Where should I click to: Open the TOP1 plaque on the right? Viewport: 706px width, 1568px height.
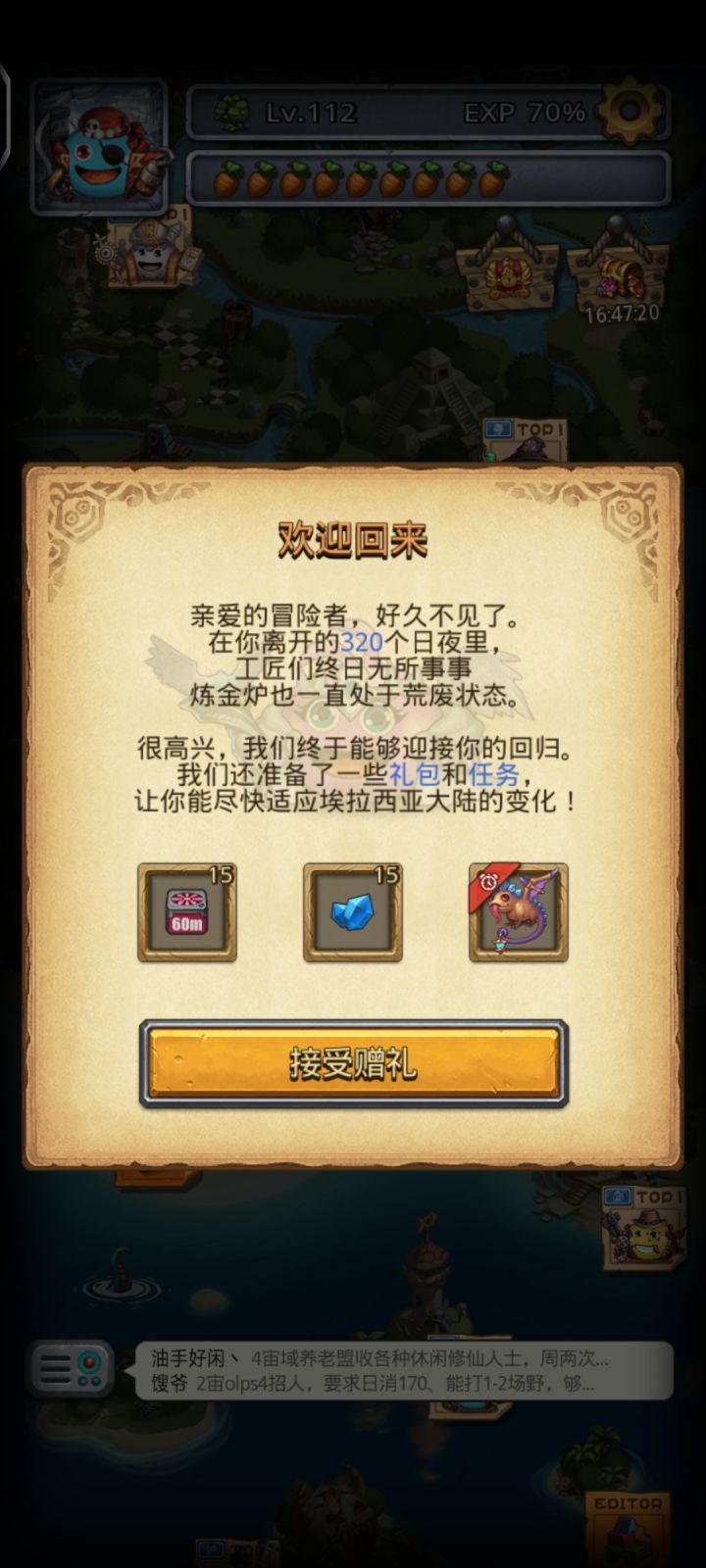tap(525, 441)
